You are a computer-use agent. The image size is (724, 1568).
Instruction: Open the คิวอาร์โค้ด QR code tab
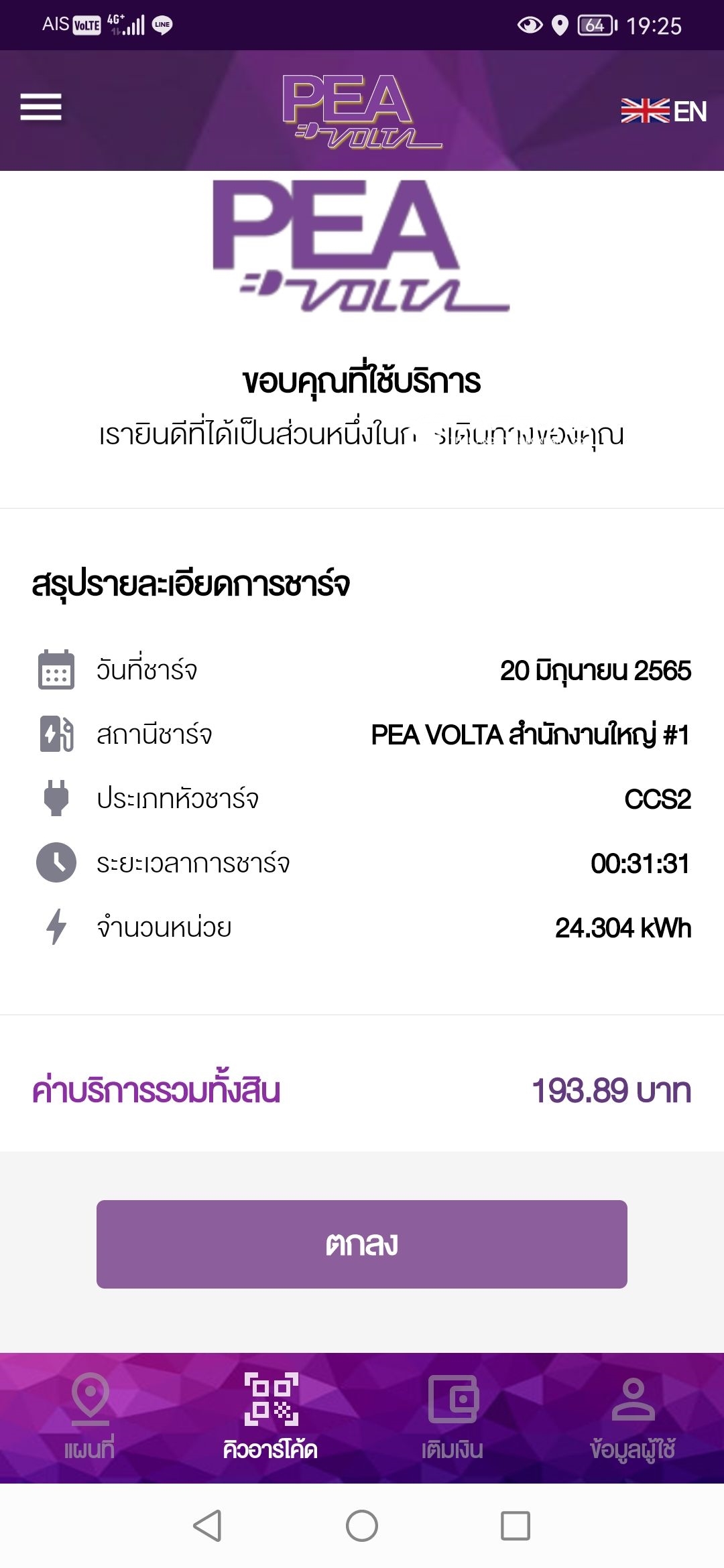[x=271, y=1417]
